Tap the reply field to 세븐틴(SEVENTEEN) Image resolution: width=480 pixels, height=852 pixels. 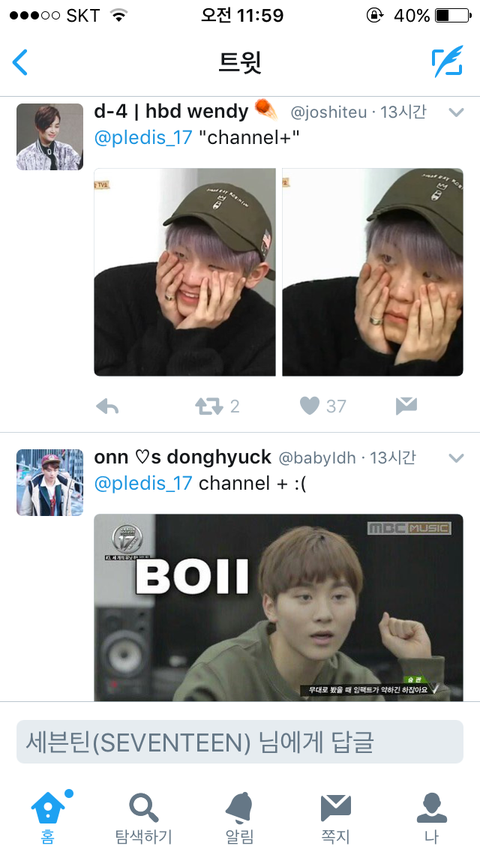(x=240, y=742)
